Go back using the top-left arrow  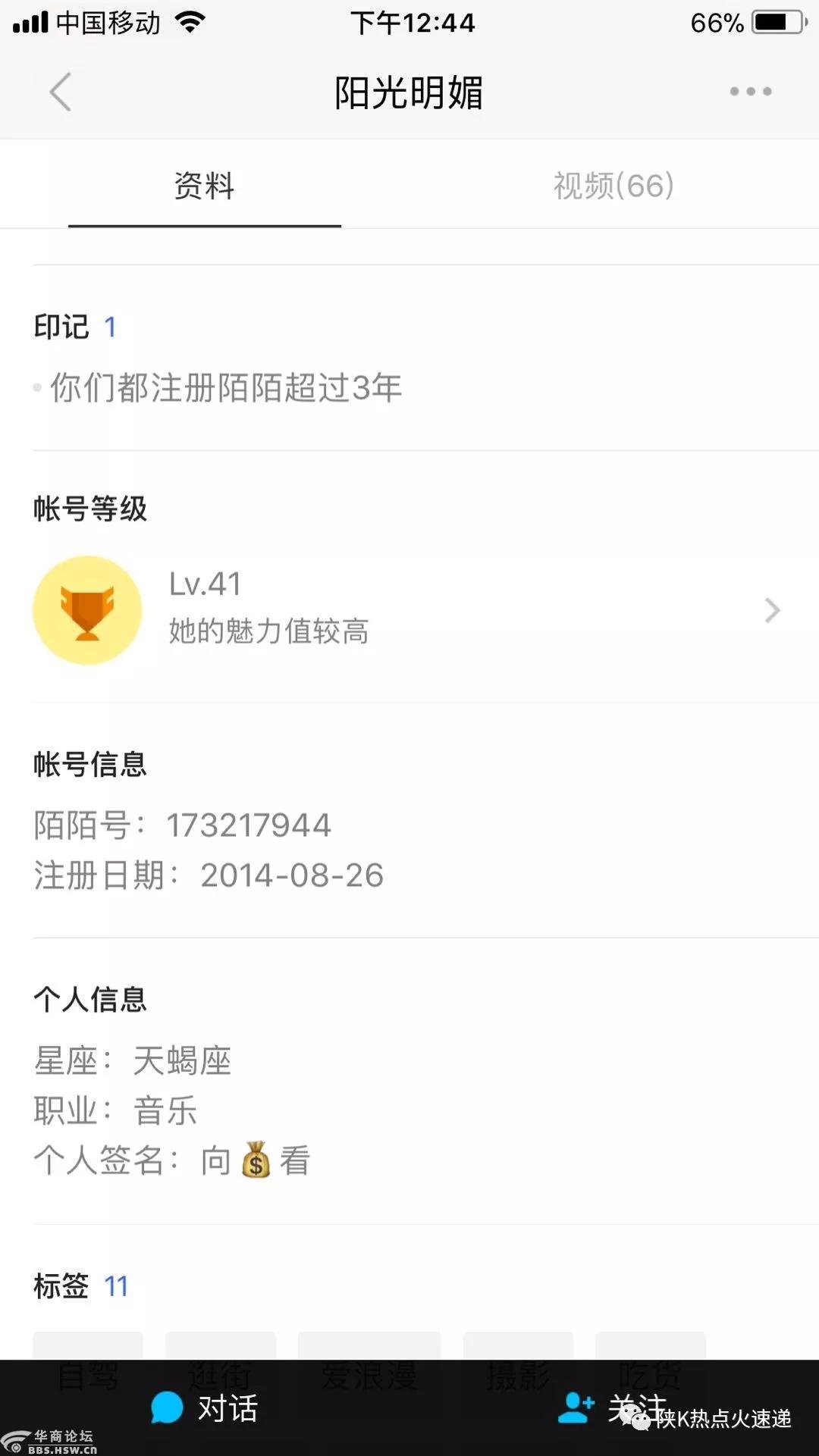tap(60, 92)
